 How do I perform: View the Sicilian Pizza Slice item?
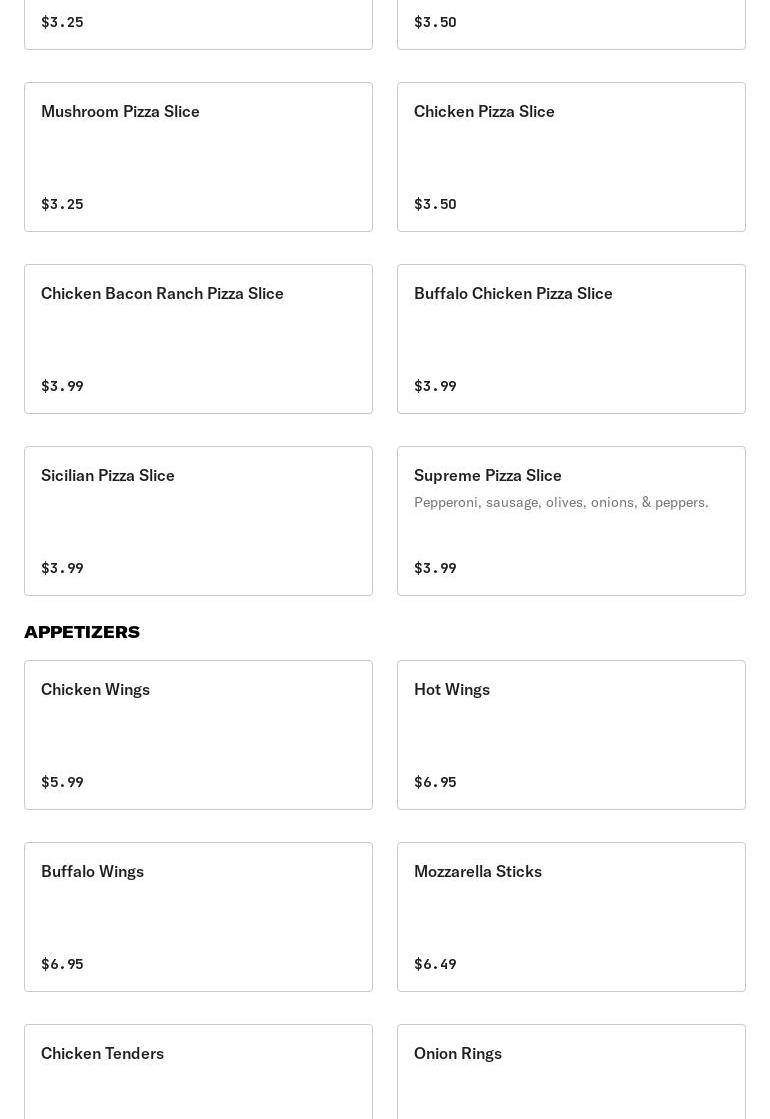click(x=198, y=521)
